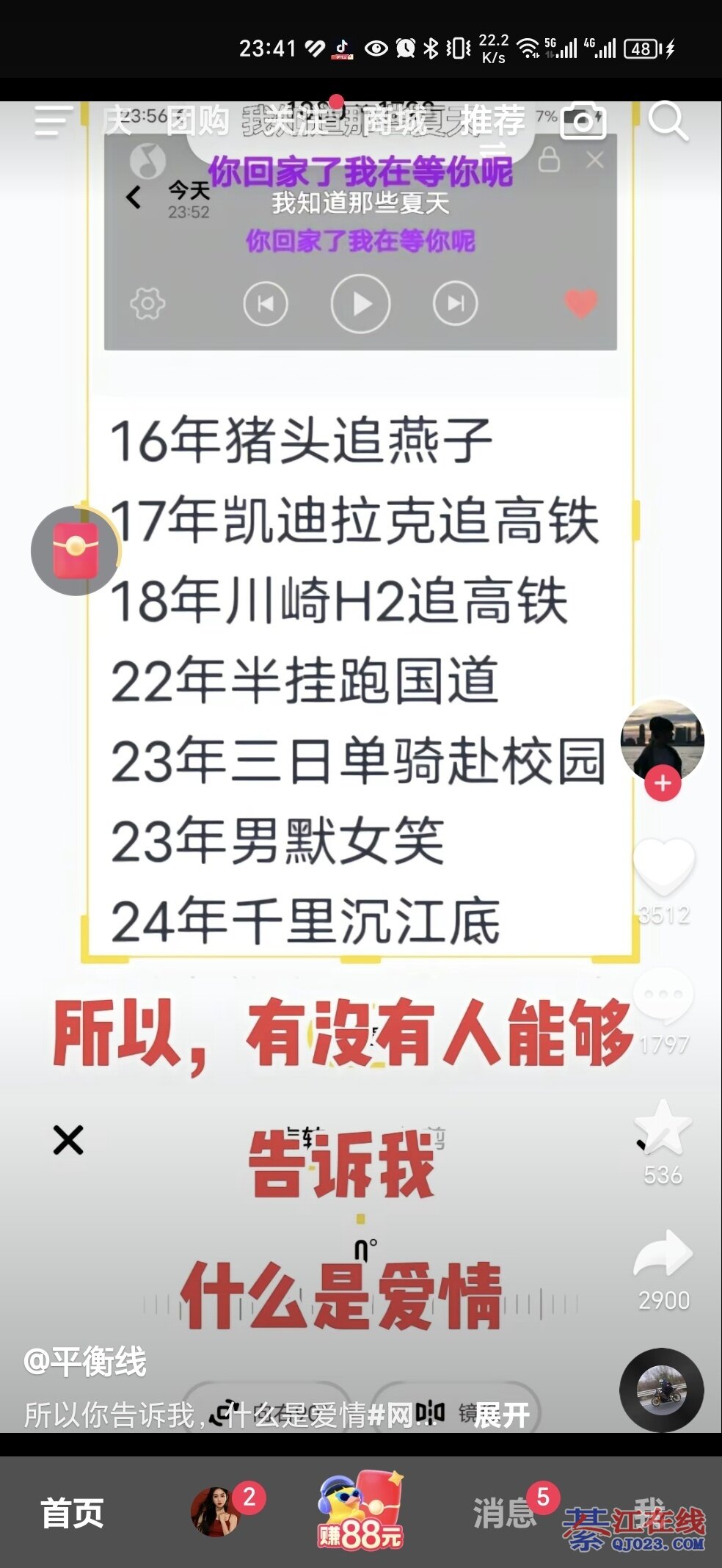
Task: Open the @平衡线 profile
Action: tap(85, 1362)
